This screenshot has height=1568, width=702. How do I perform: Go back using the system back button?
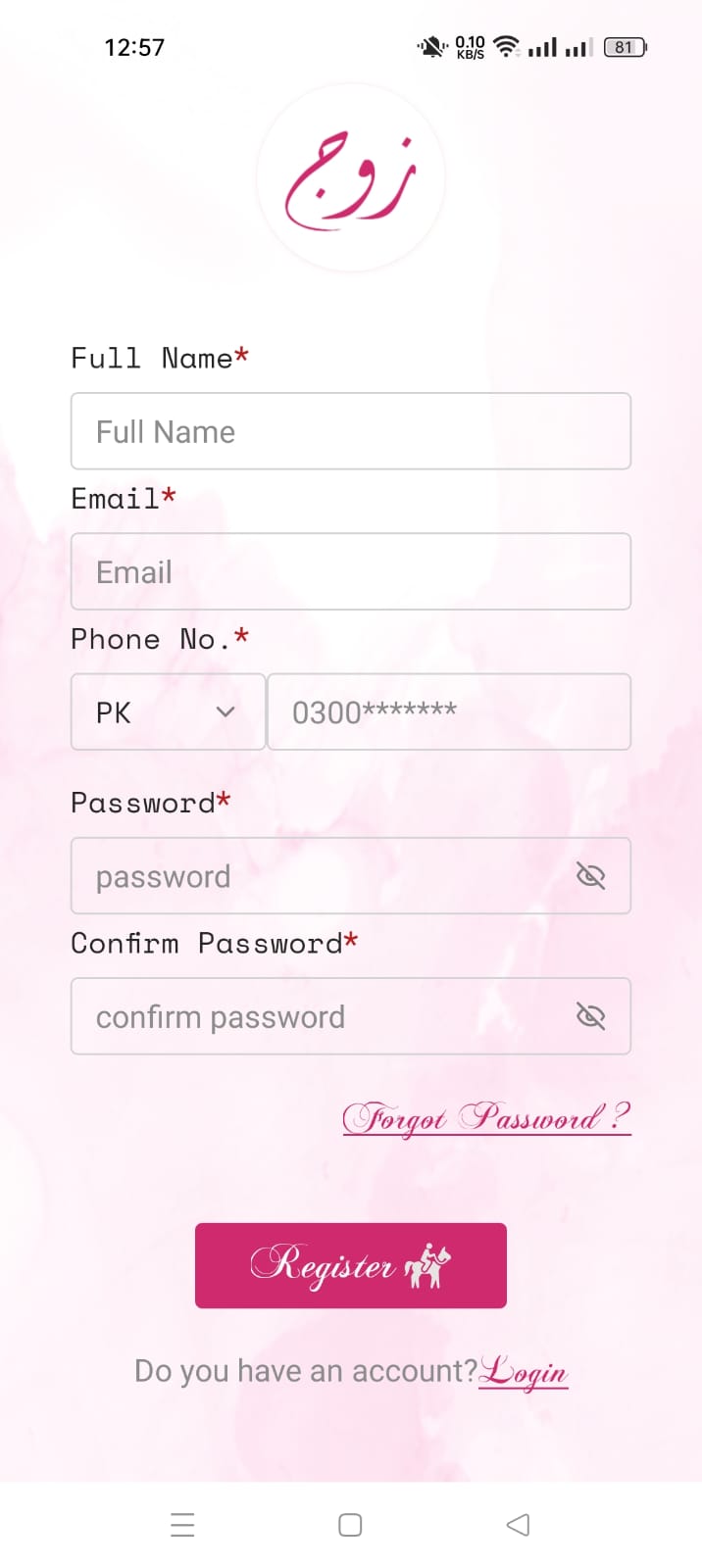(x=518, y=1525)
